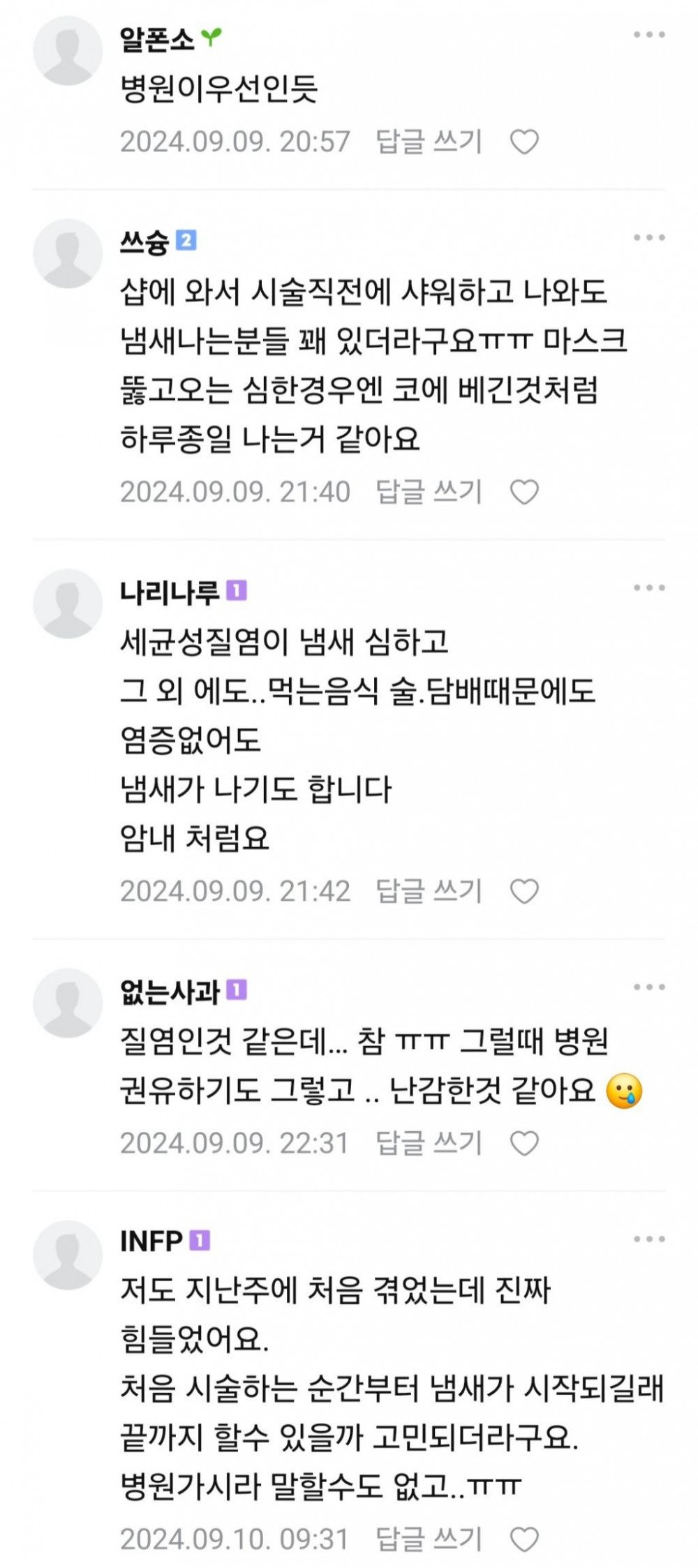Open the overflow menu on 없는사과's comment

click(x=648, y=987)
